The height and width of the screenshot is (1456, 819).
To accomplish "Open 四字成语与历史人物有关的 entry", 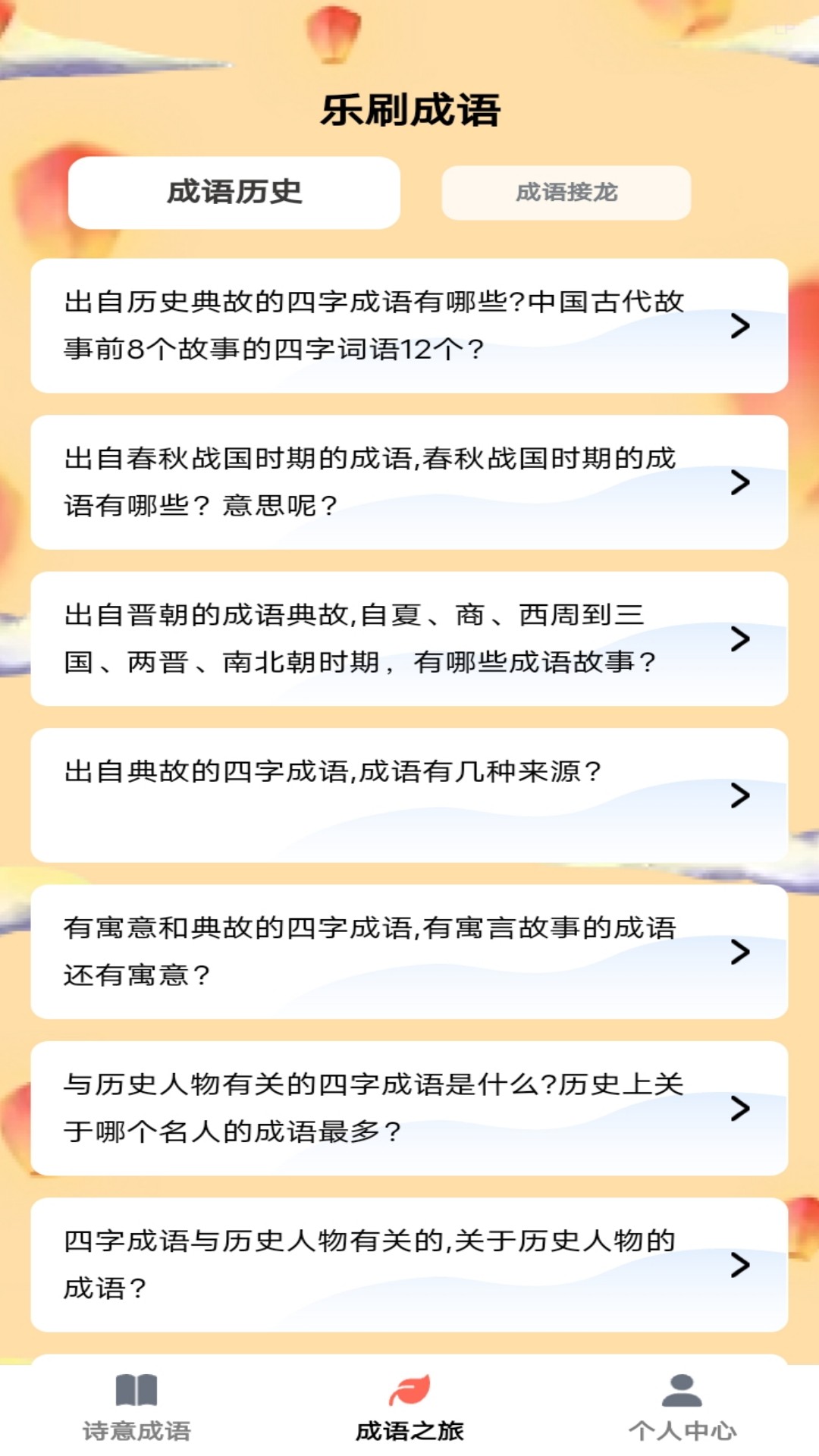I will [409, 1264].
